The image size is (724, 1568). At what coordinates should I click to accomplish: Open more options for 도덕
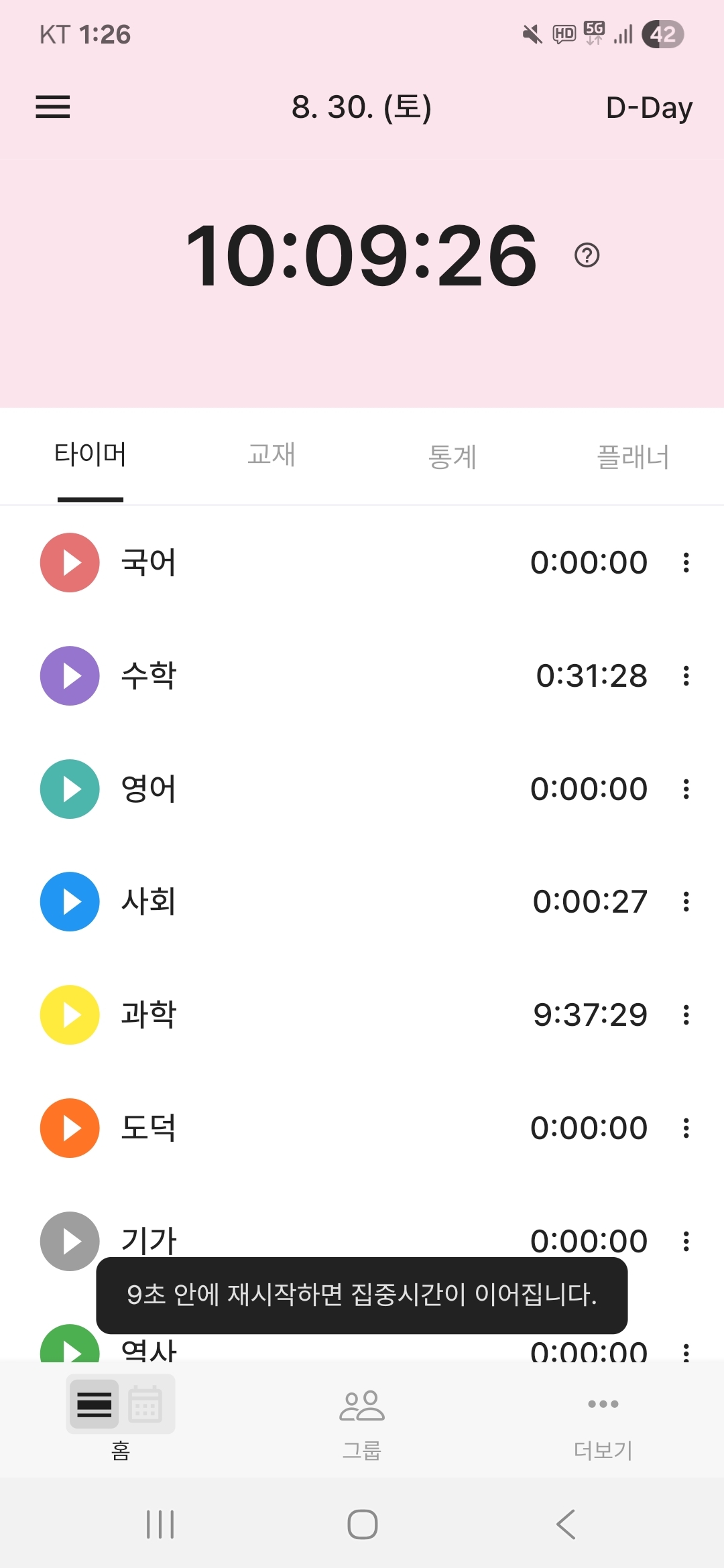(686, 1128)
